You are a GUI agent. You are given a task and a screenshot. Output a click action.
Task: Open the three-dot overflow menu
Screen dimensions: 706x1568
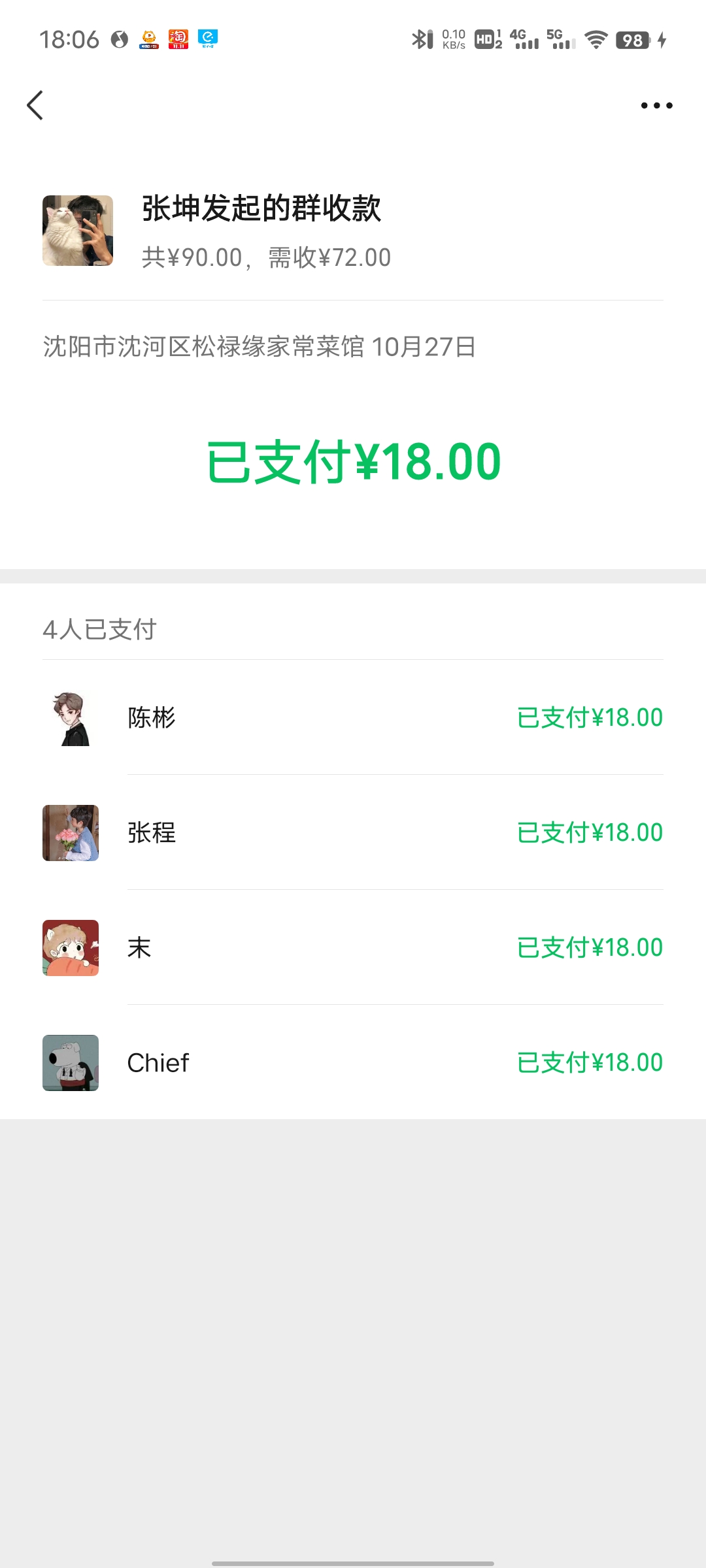tap(656, 105)
